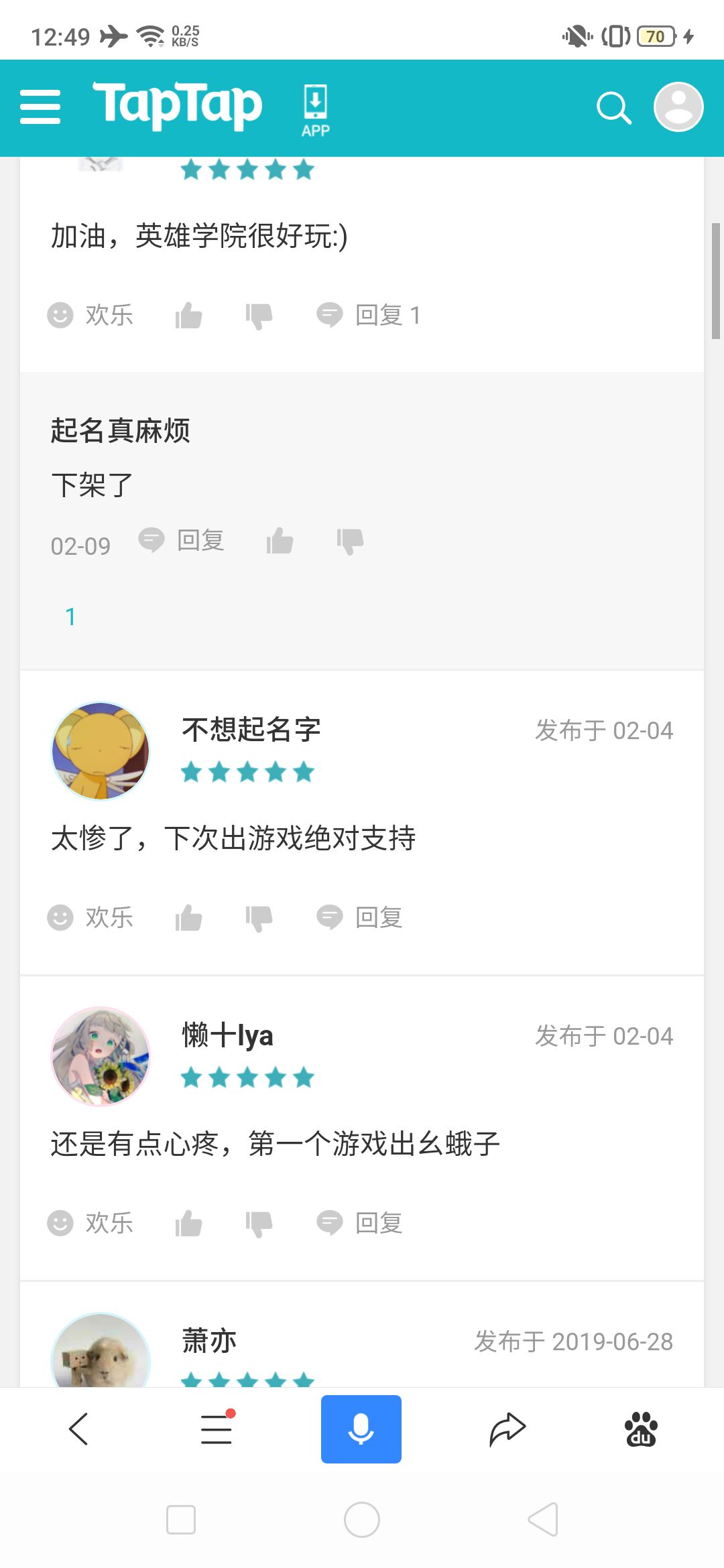Open the TapTap search
The image size is (724, 1568).
coord(613,107)
